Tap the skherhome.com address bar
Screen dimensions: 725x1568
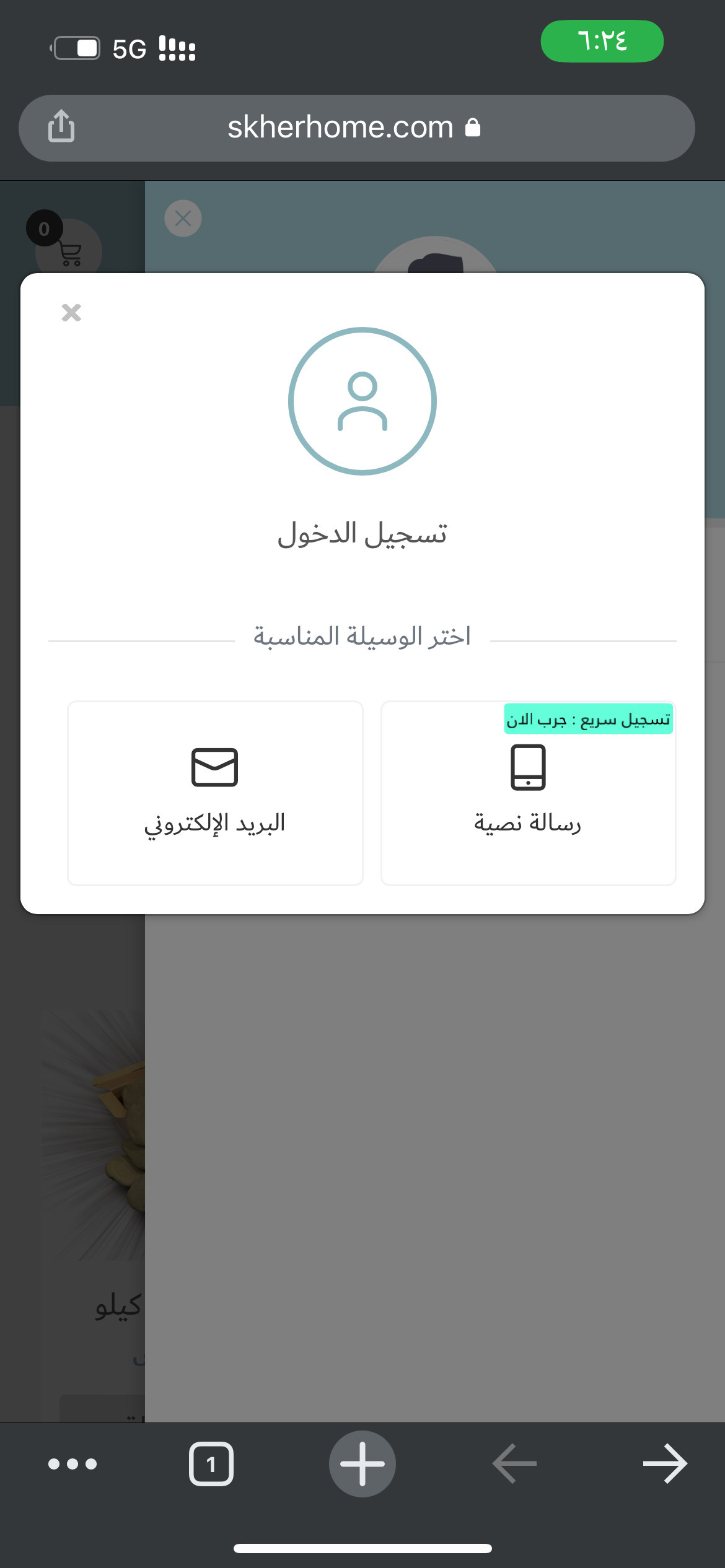pos(353,128)
